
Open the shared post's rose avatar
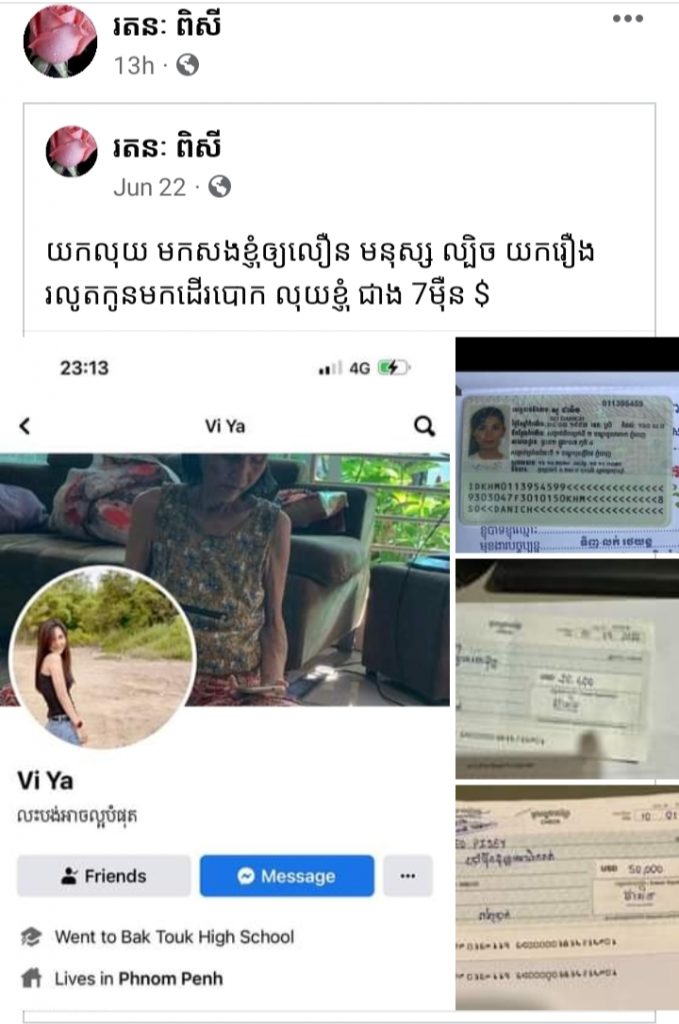[72, 150]
